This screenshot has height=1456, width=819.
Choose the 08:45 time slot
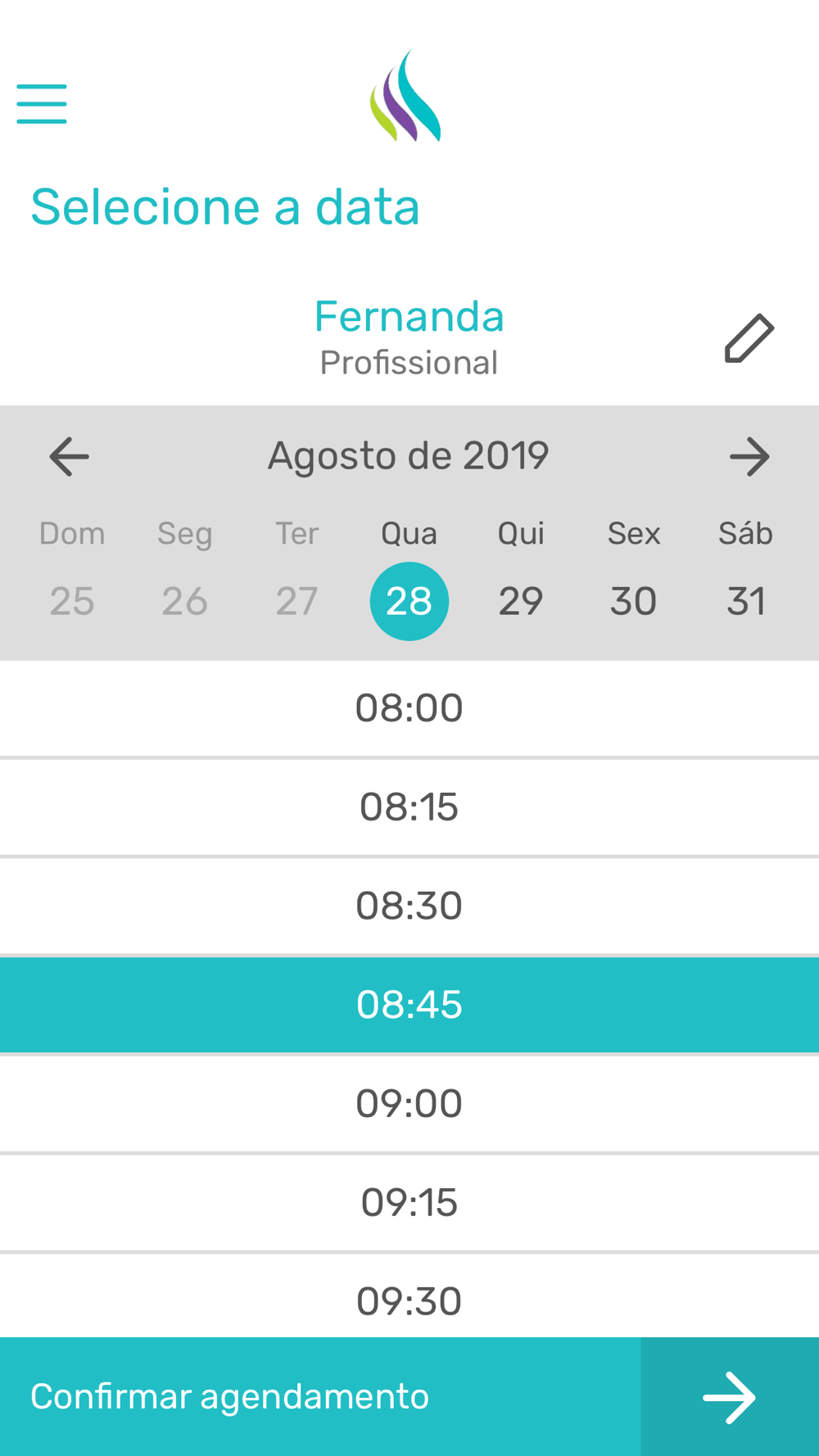[409, 1005]
